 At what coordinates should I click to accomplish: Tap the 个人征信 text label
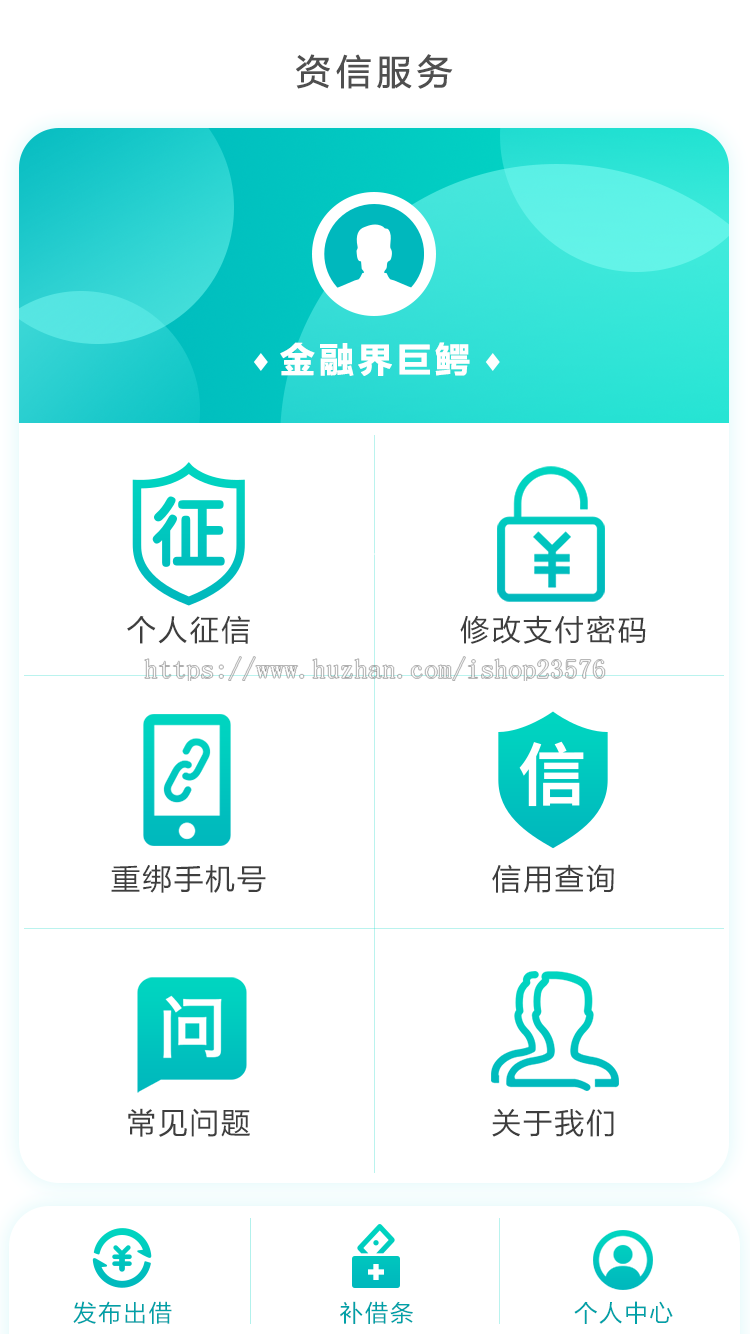click(x=189, y=628)
